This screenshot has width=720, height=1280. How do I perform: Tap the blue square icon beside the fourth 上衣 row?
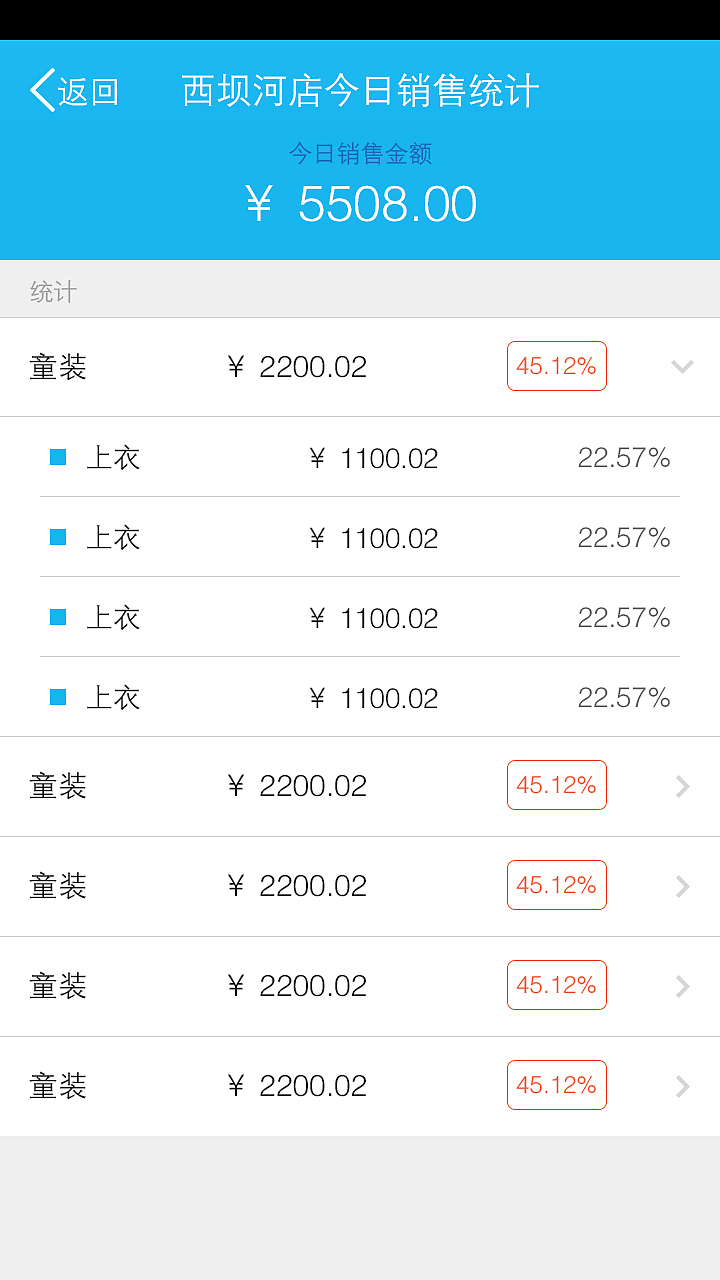tap(57, 697)
